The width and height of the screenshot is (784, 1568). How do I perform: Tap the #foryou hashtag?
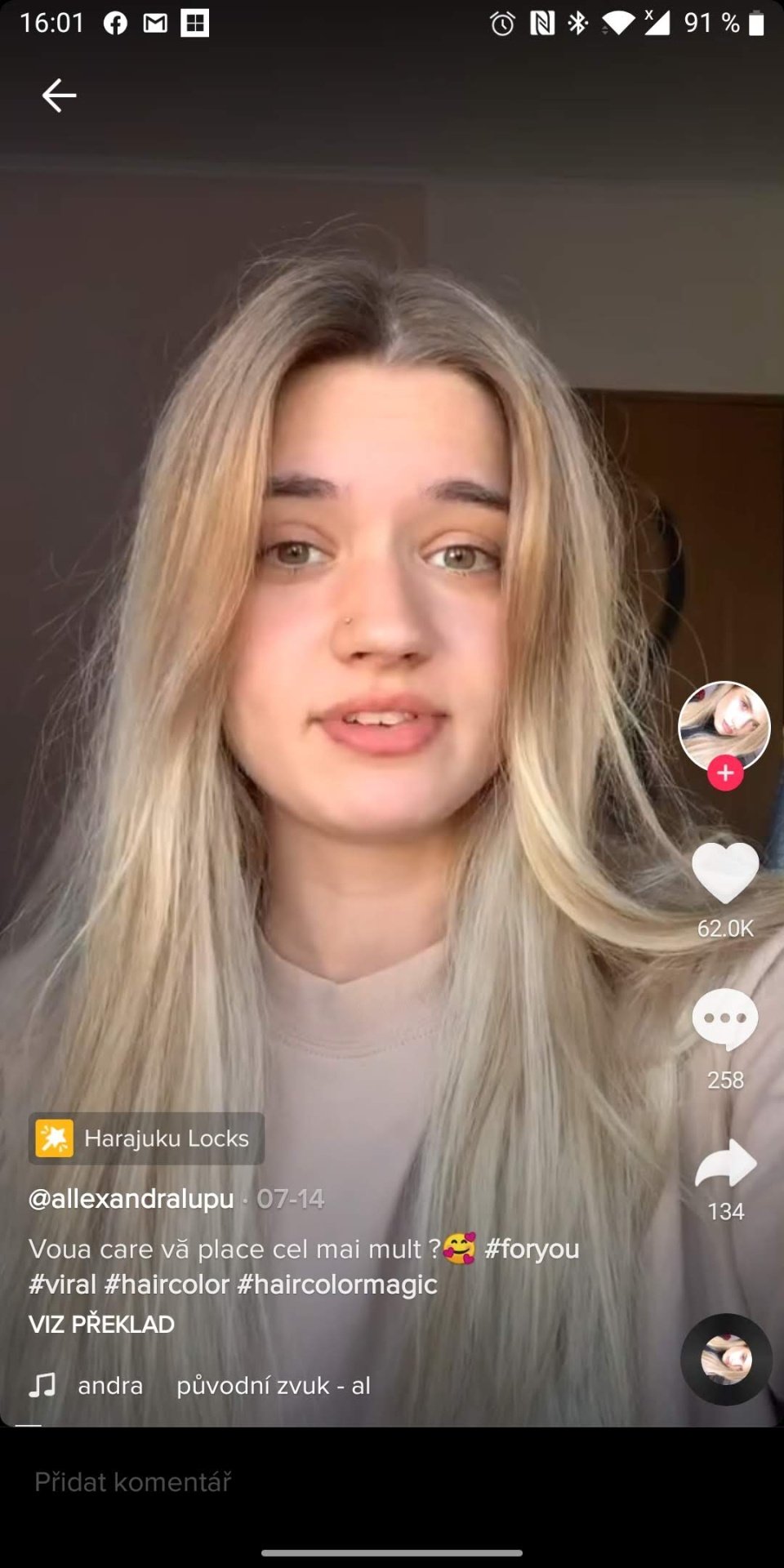532,1249
